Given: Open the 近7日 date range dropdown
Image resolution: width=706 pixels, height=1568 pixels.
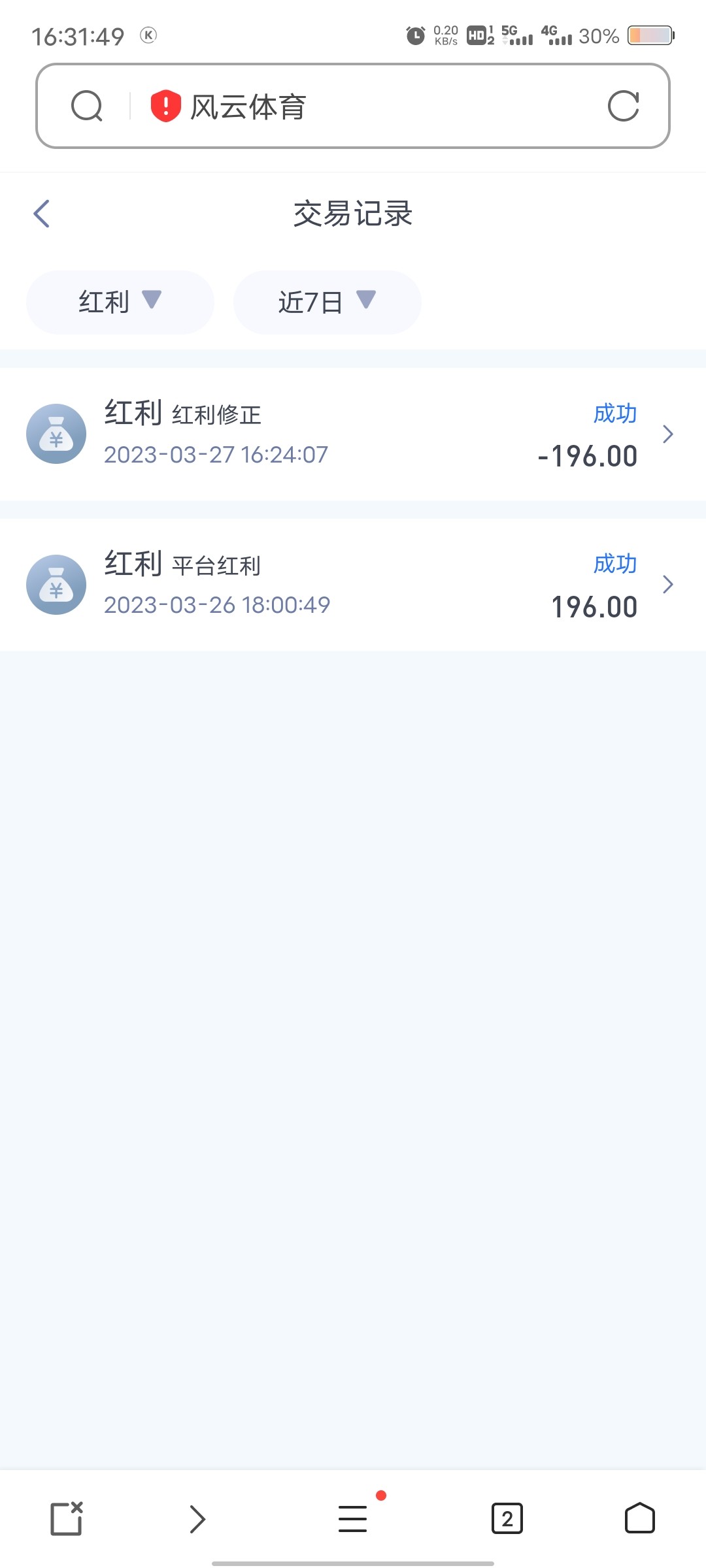Looking at the screenshot, I should click(x=327, y=302).
